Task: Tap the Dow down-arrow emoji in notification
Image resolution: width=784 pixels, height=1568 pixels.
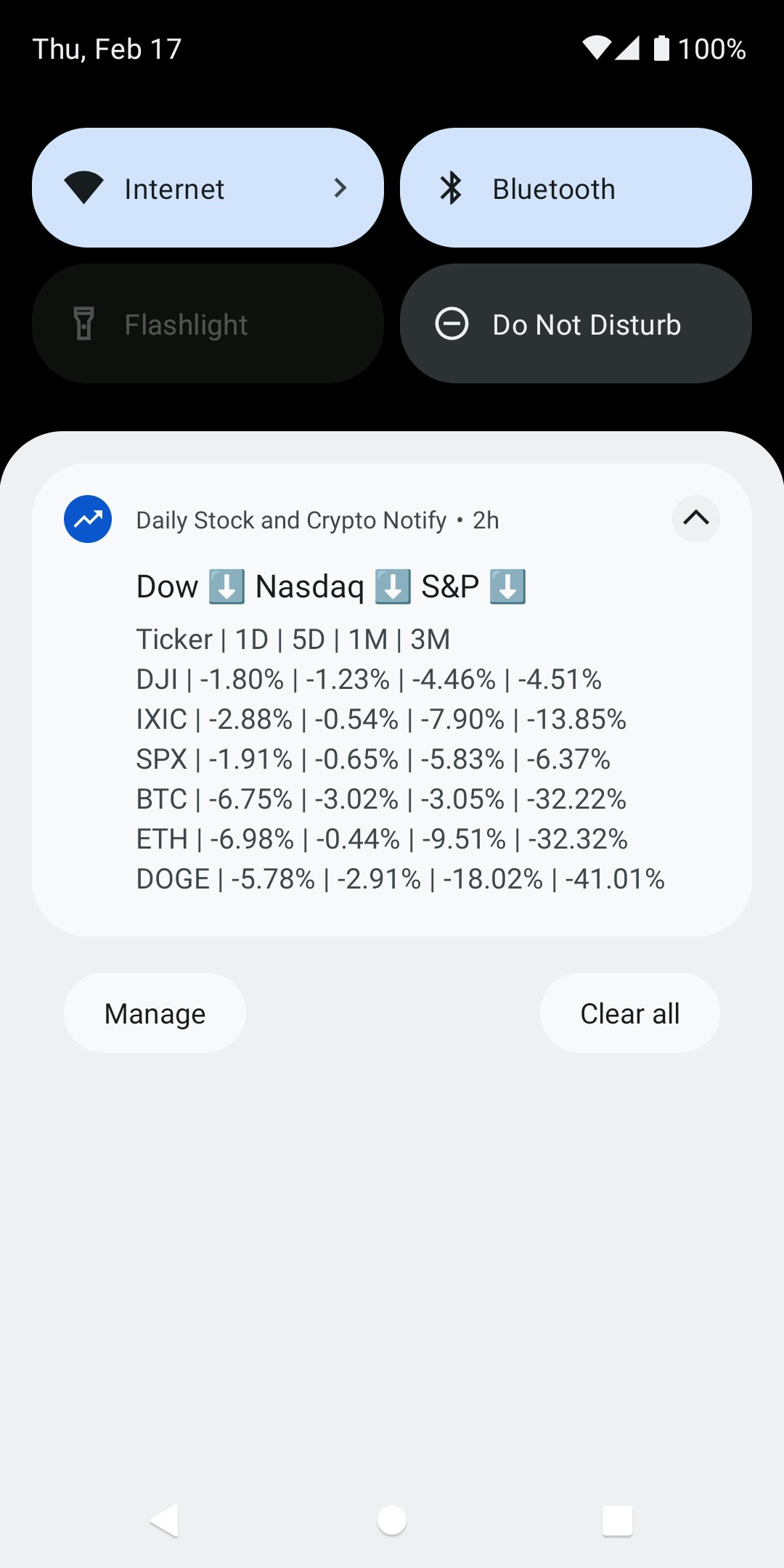Action: (226, 587)
